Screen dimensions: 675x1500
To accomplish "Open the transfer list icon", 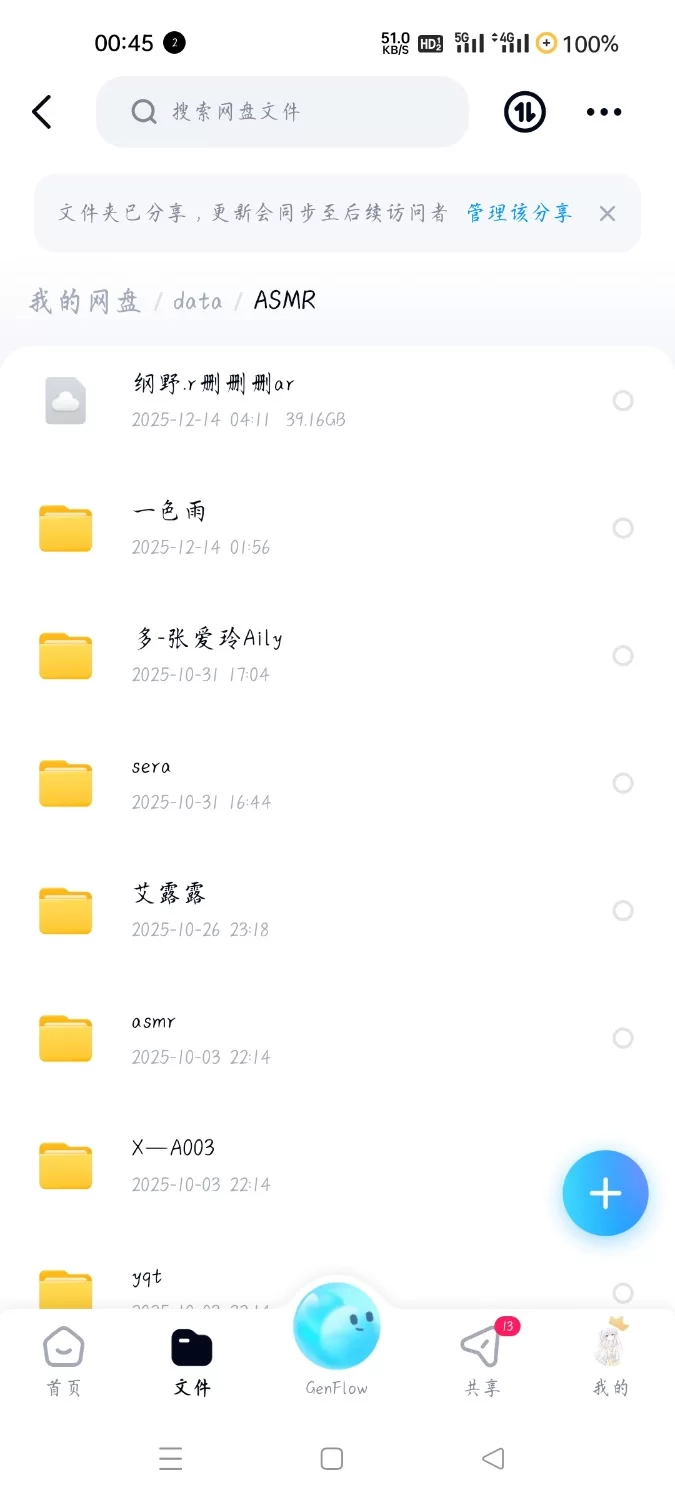I will tap(525, 112).
